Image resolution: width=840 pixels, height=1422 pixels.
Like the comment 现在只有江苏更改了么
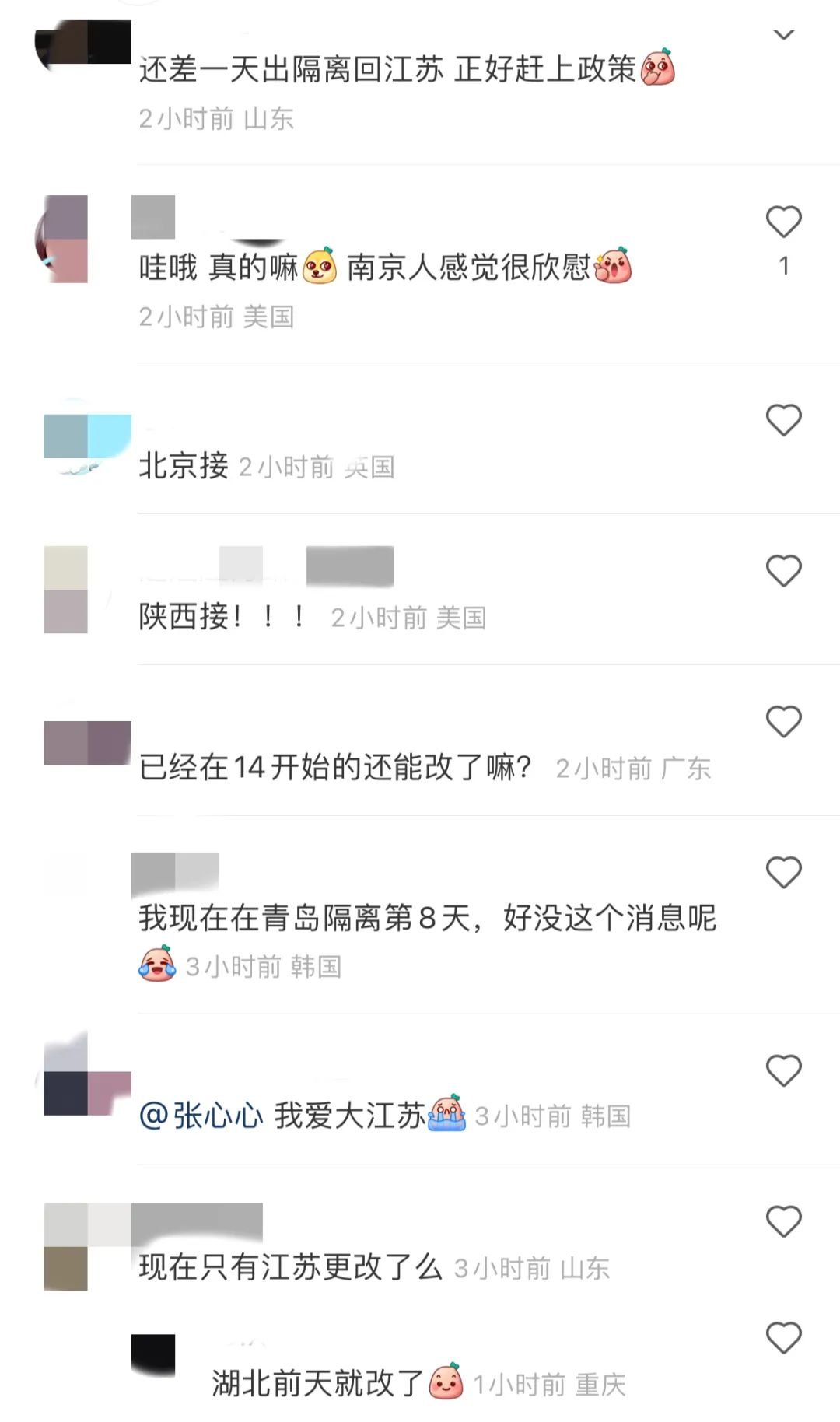coord(783,1222)
